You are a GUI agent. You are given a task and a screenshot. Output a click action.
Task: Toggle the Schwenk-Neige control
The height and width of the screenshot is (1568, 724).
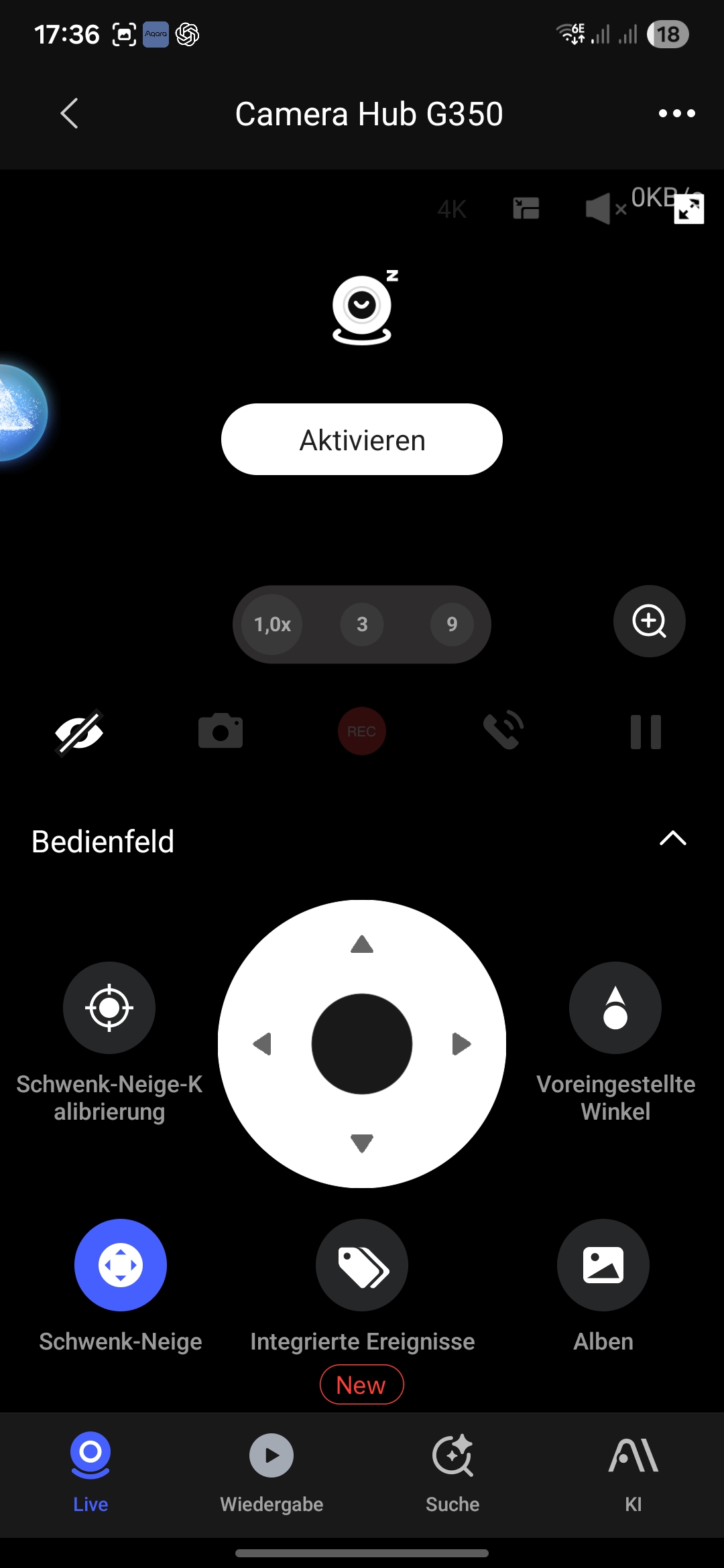click(121, 1265)
